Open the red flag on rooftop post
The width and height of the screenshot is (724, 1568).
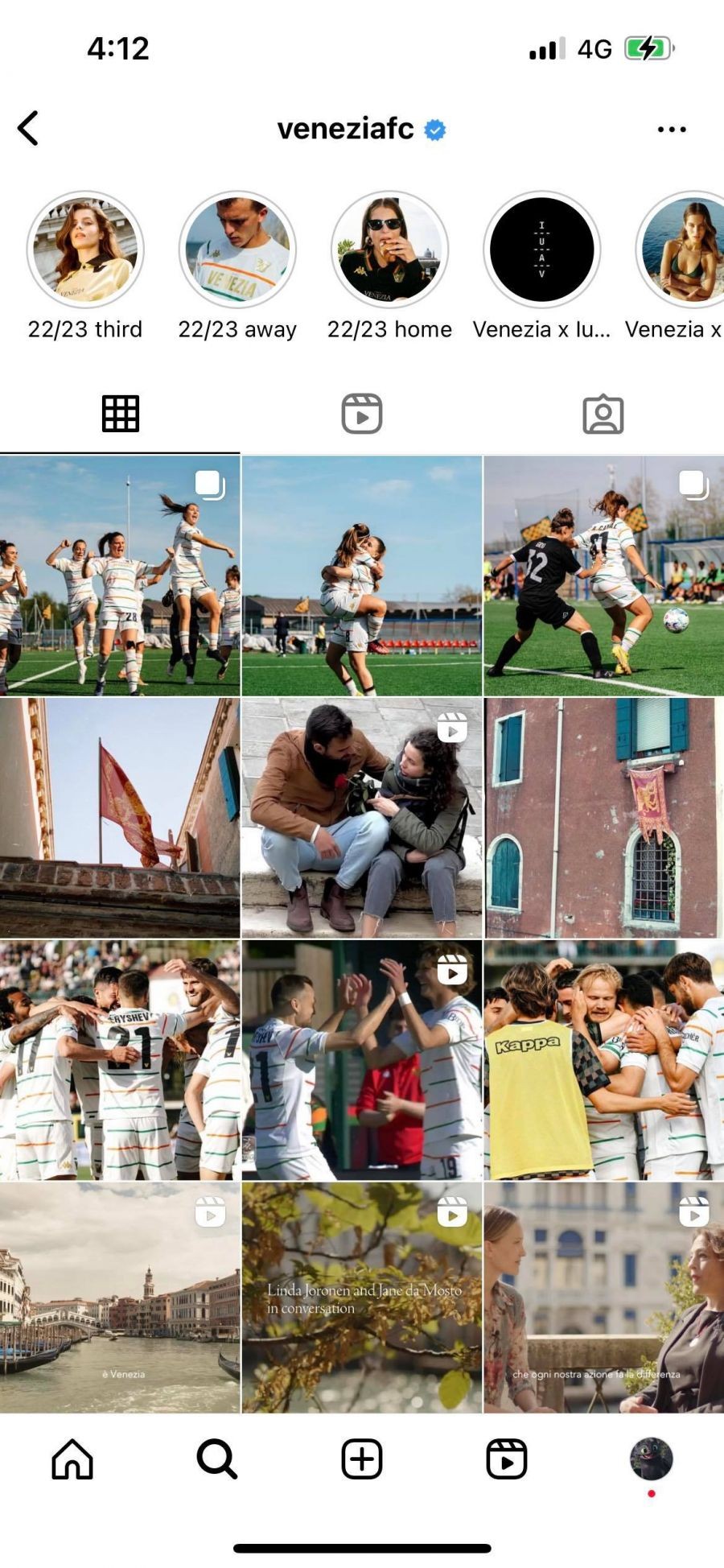[x=120, y=818]
